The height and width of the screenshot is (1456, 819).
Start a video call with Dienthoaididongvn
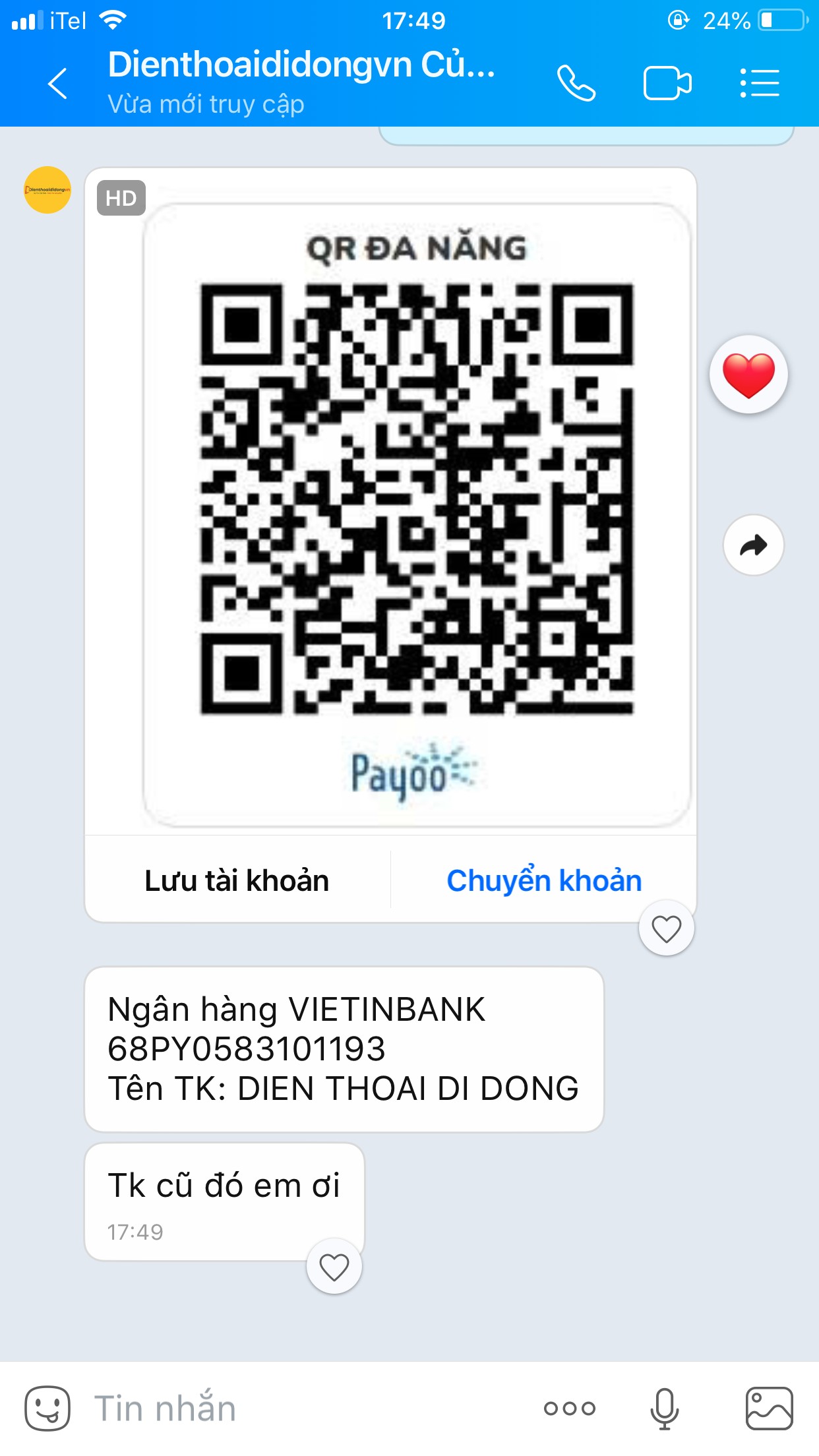[667, 84]
